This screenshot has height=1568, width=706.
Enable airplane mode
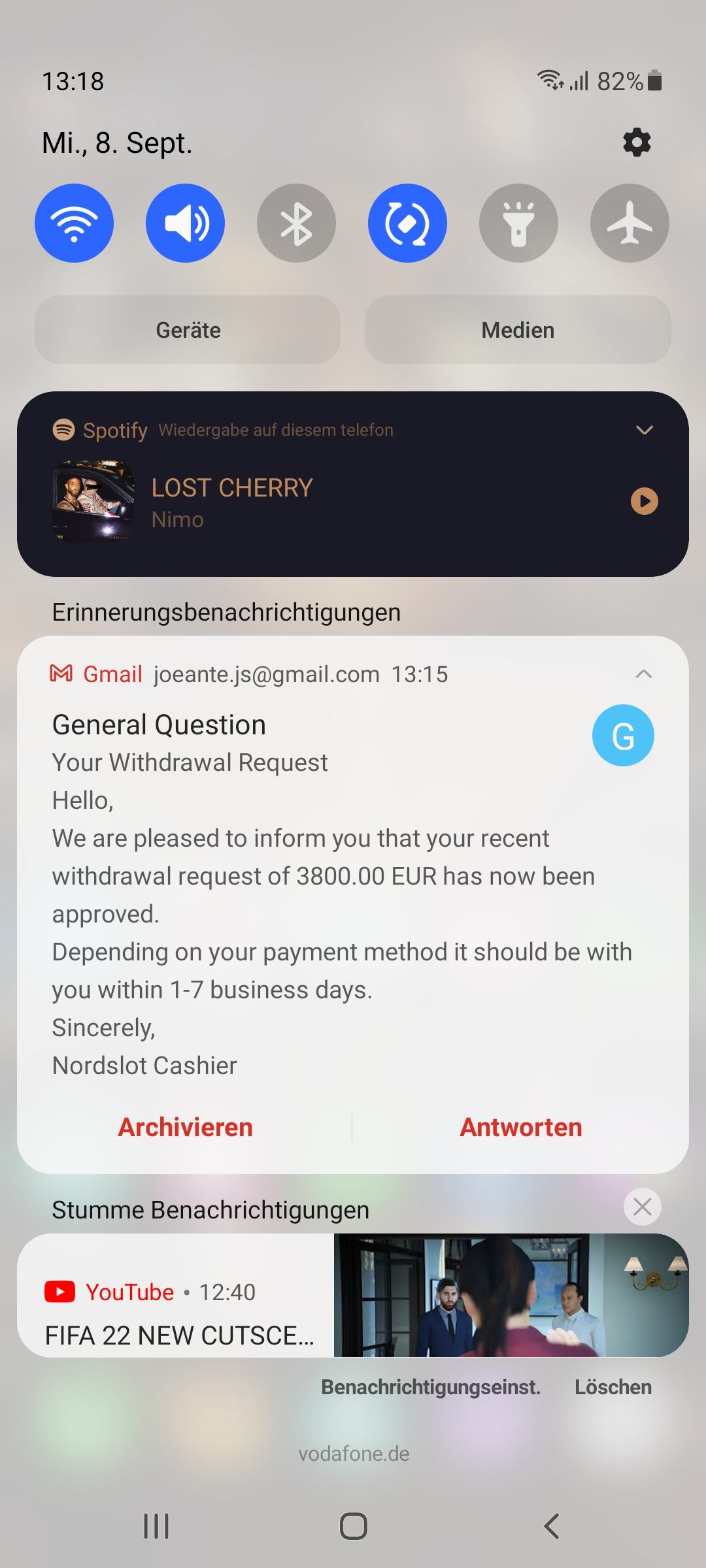(x=630, y=223)
